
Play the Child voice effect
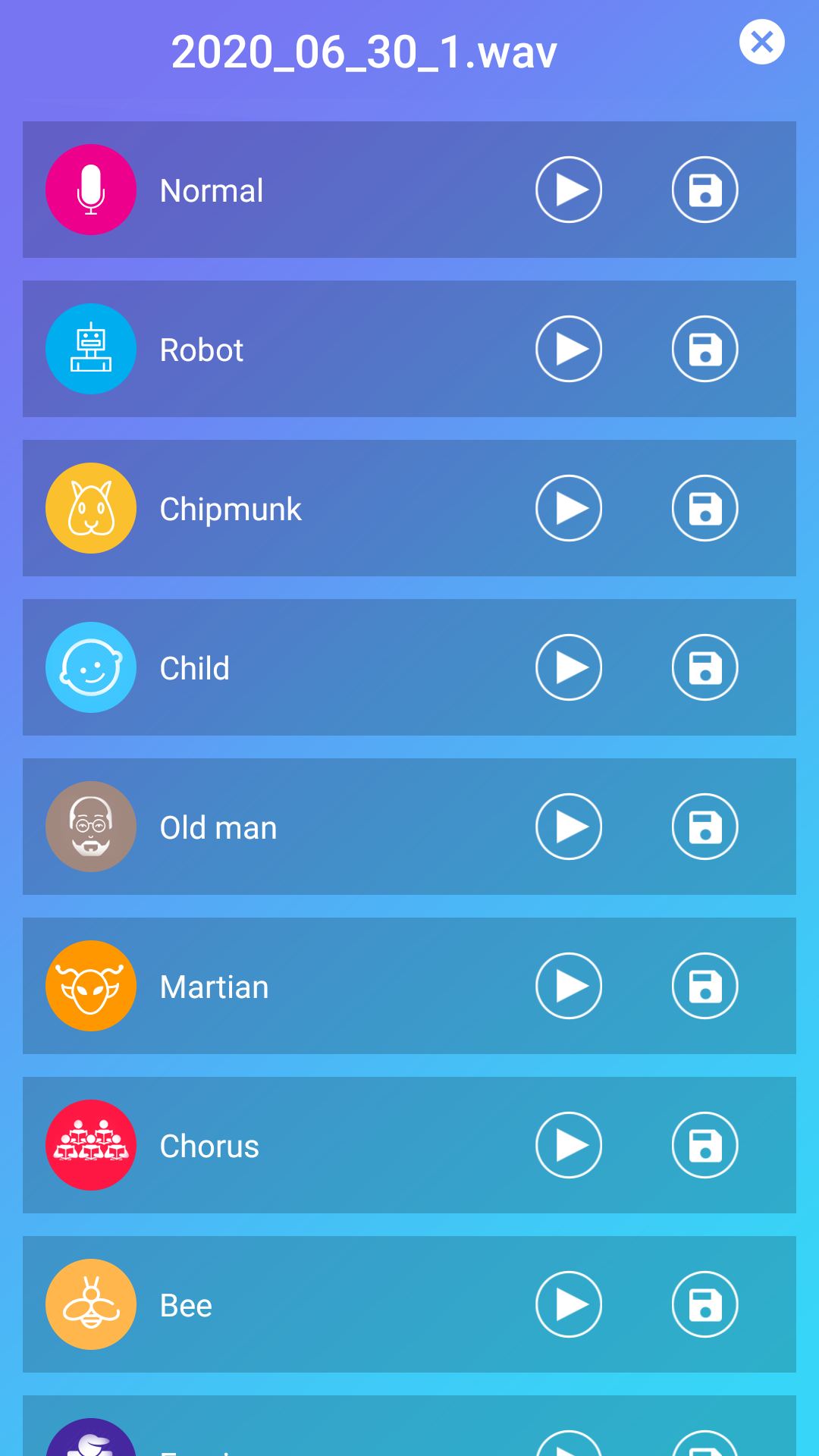tap(569, 667)
